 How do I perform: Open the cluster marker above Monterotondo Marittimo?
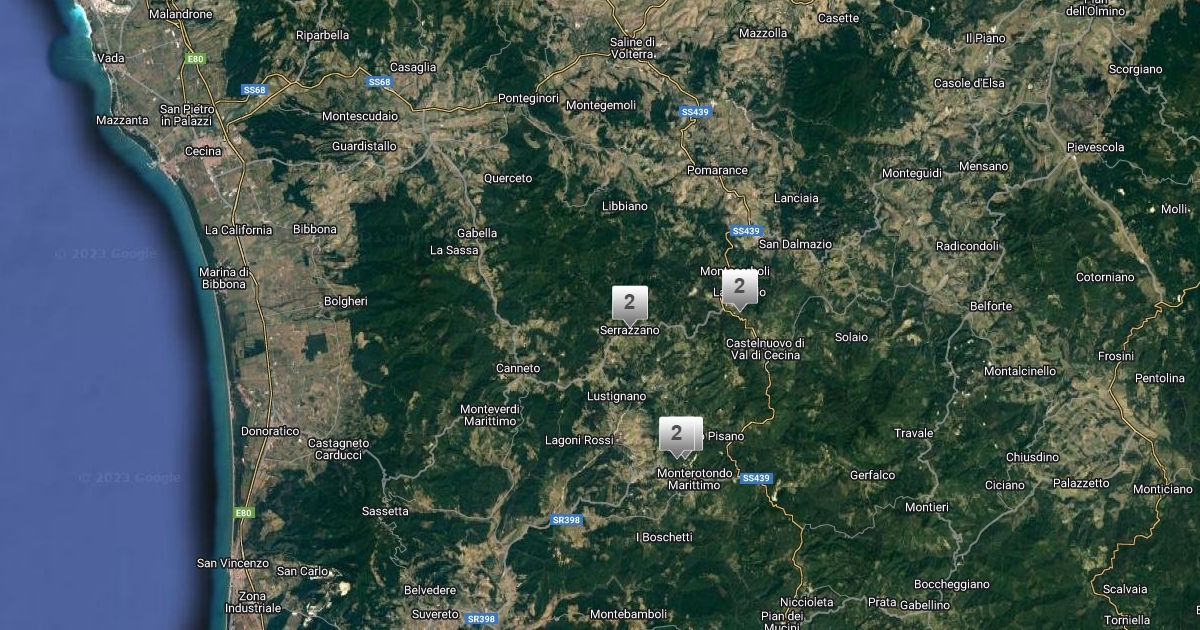677,434
